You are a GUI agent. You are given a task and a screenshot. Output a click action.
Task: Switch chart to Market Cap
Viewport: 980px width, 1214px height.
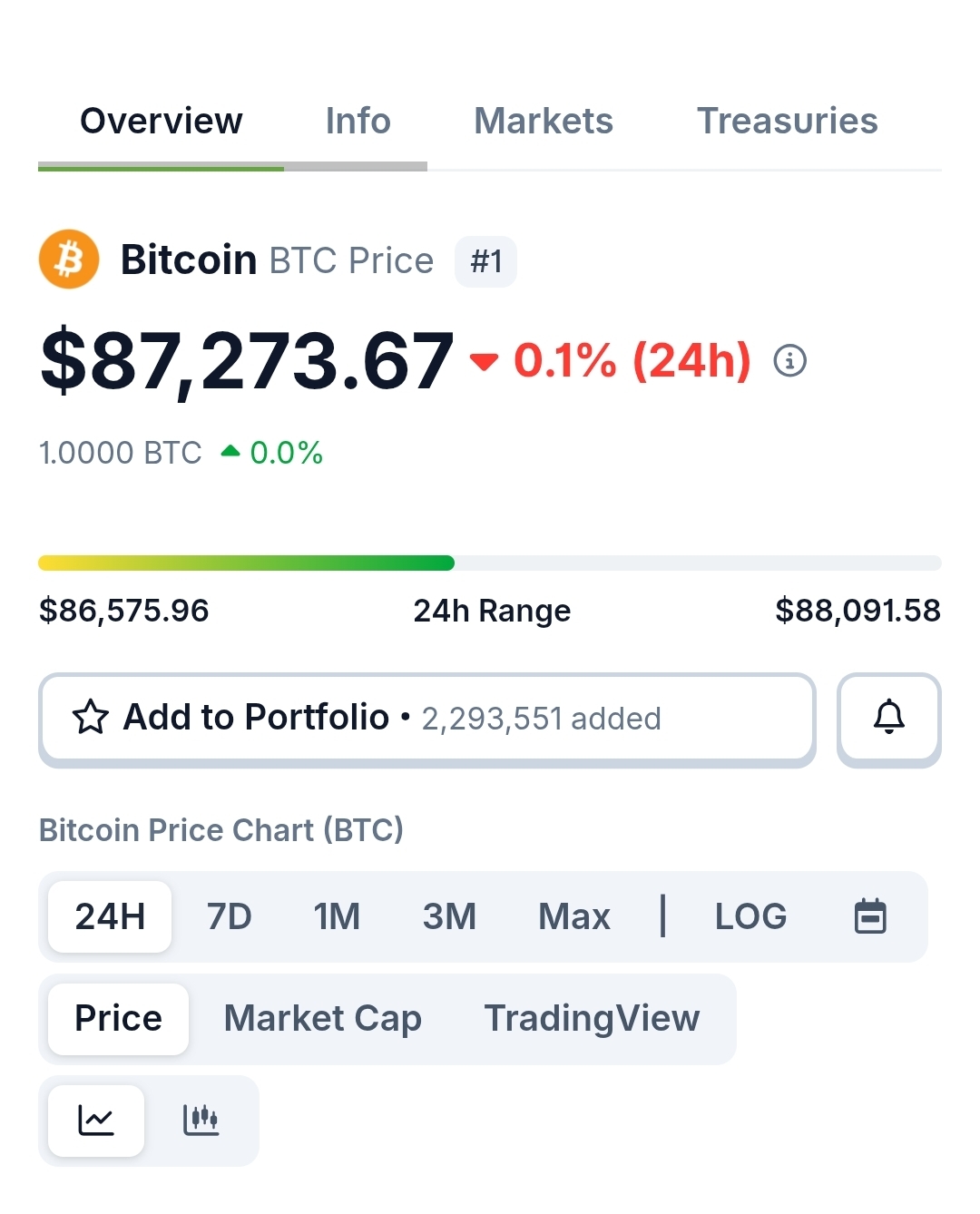[322, 1018]
